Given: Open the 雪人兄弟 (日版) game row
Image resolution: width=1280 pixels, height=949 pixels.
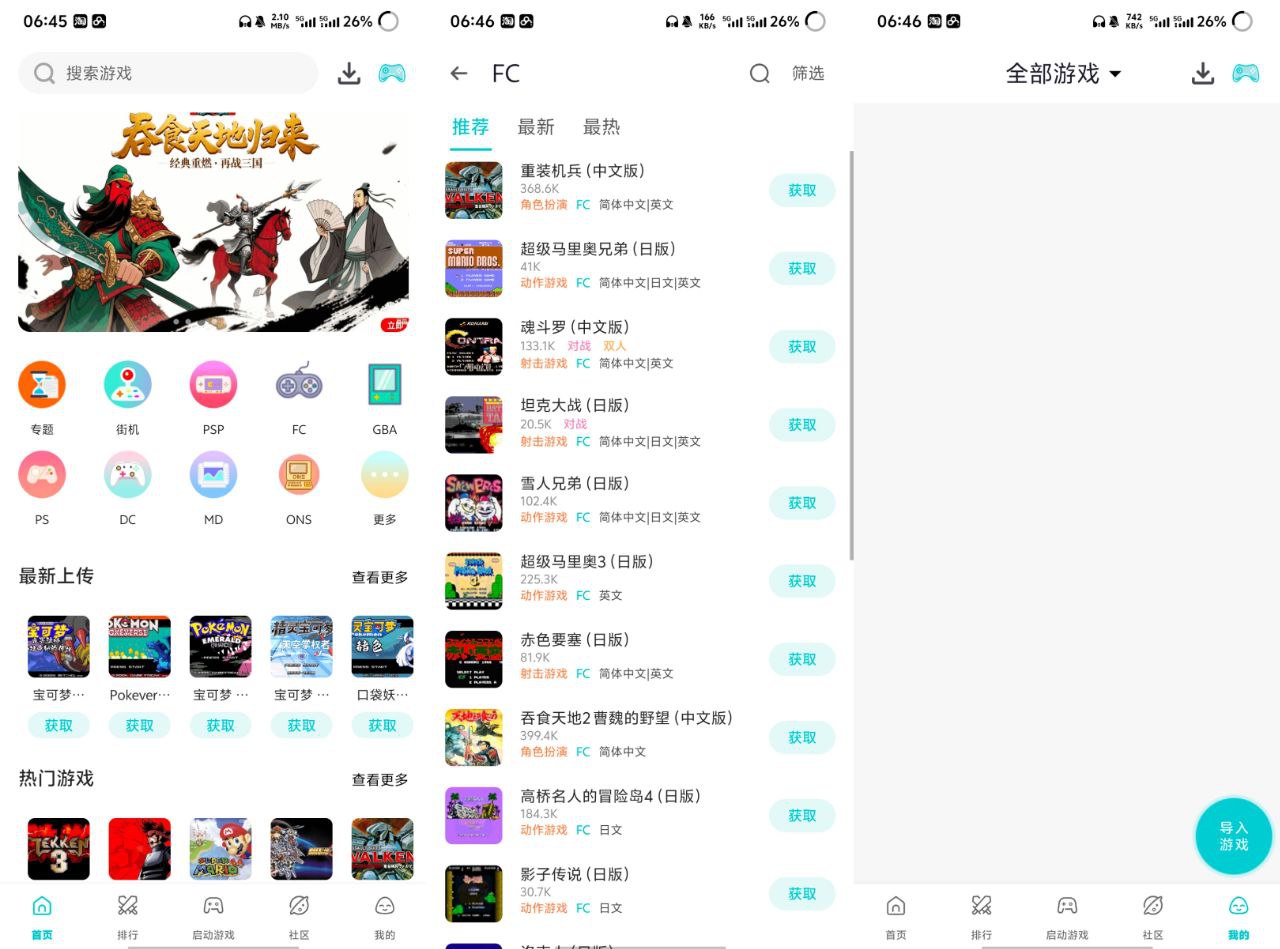Looking at the screenshot, I should click(x=600, y=500).
